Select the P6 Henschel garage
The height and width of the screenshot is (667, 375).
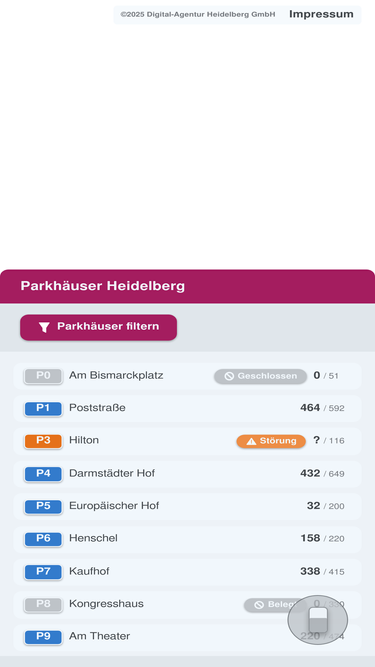tap(187, 539)
